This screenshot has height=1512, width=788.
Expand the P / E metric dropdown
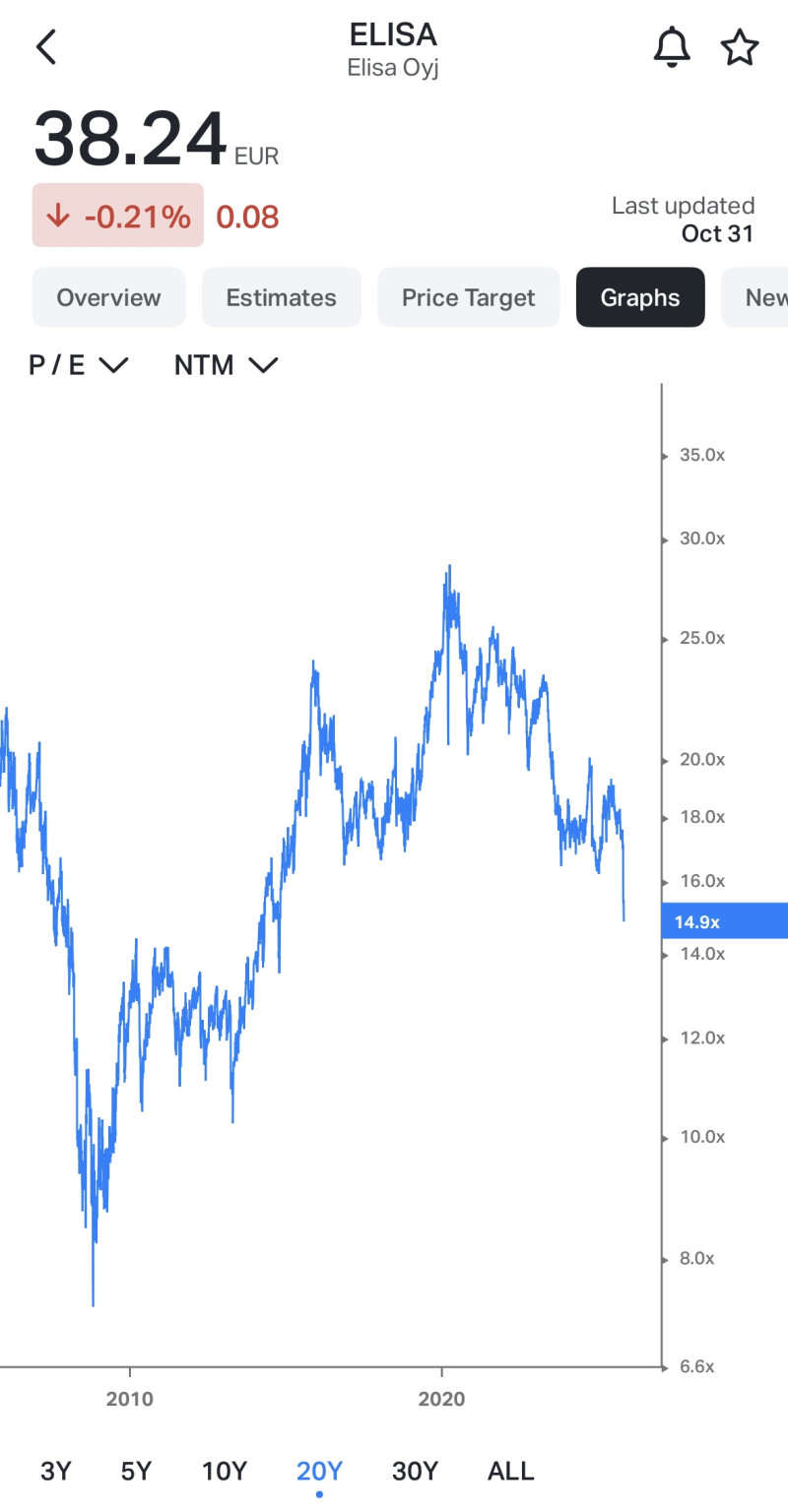click(79, 365)
